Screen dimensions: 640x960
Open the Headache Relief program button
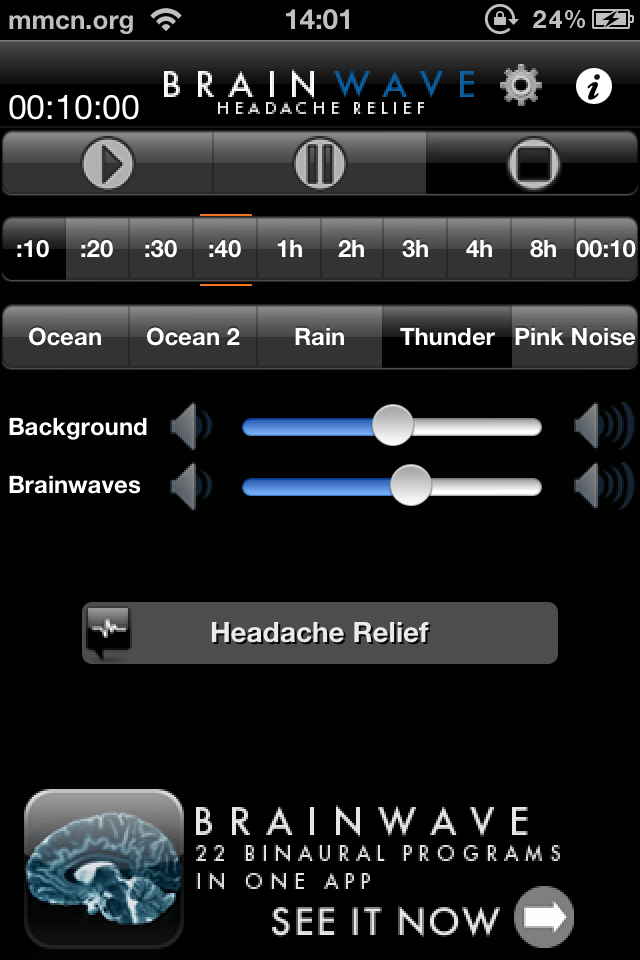click(x=320, y=633)
